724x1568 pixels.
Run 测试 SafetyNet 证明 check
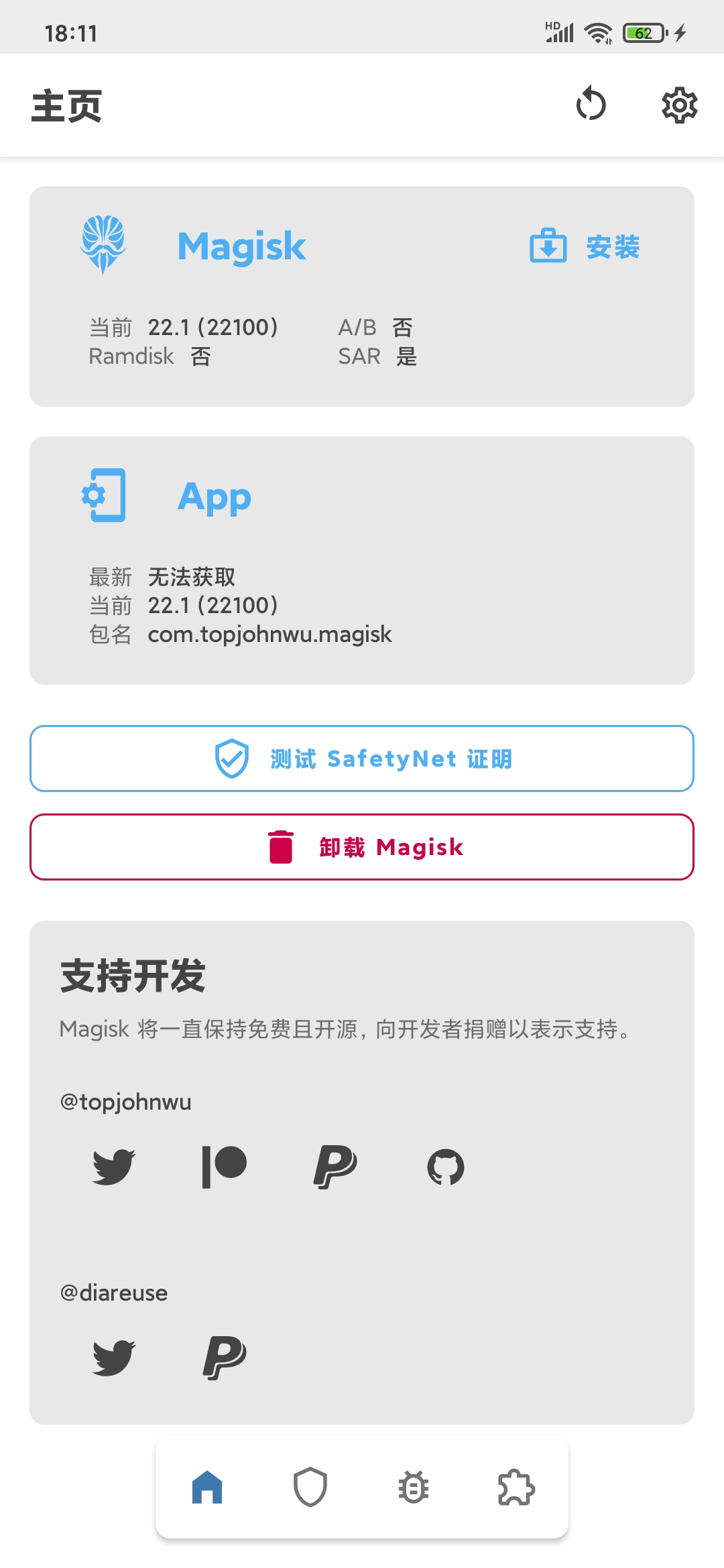[362, 759]
